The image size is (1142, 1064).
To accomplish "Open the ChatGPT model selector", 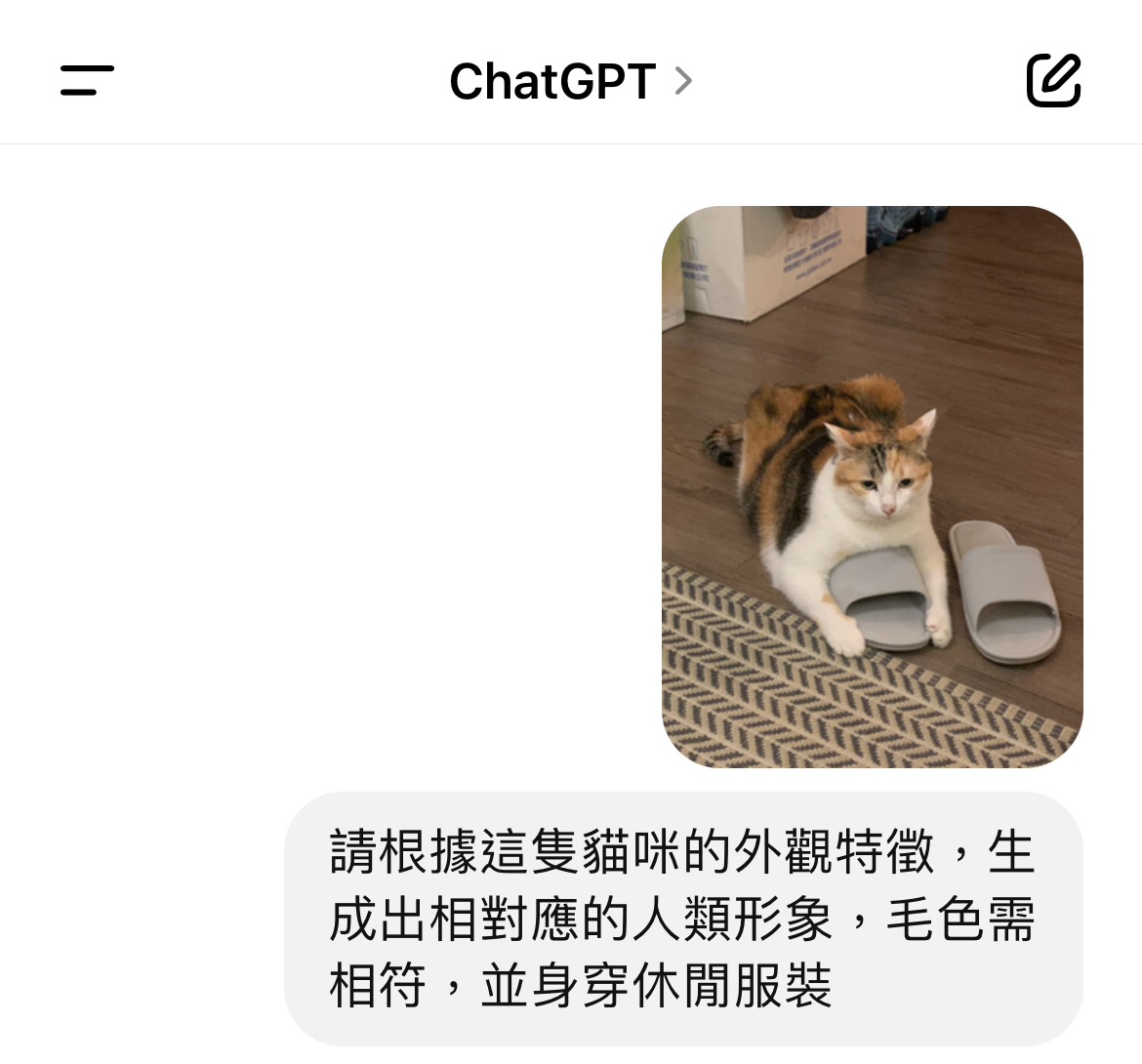I will [569, 81].
